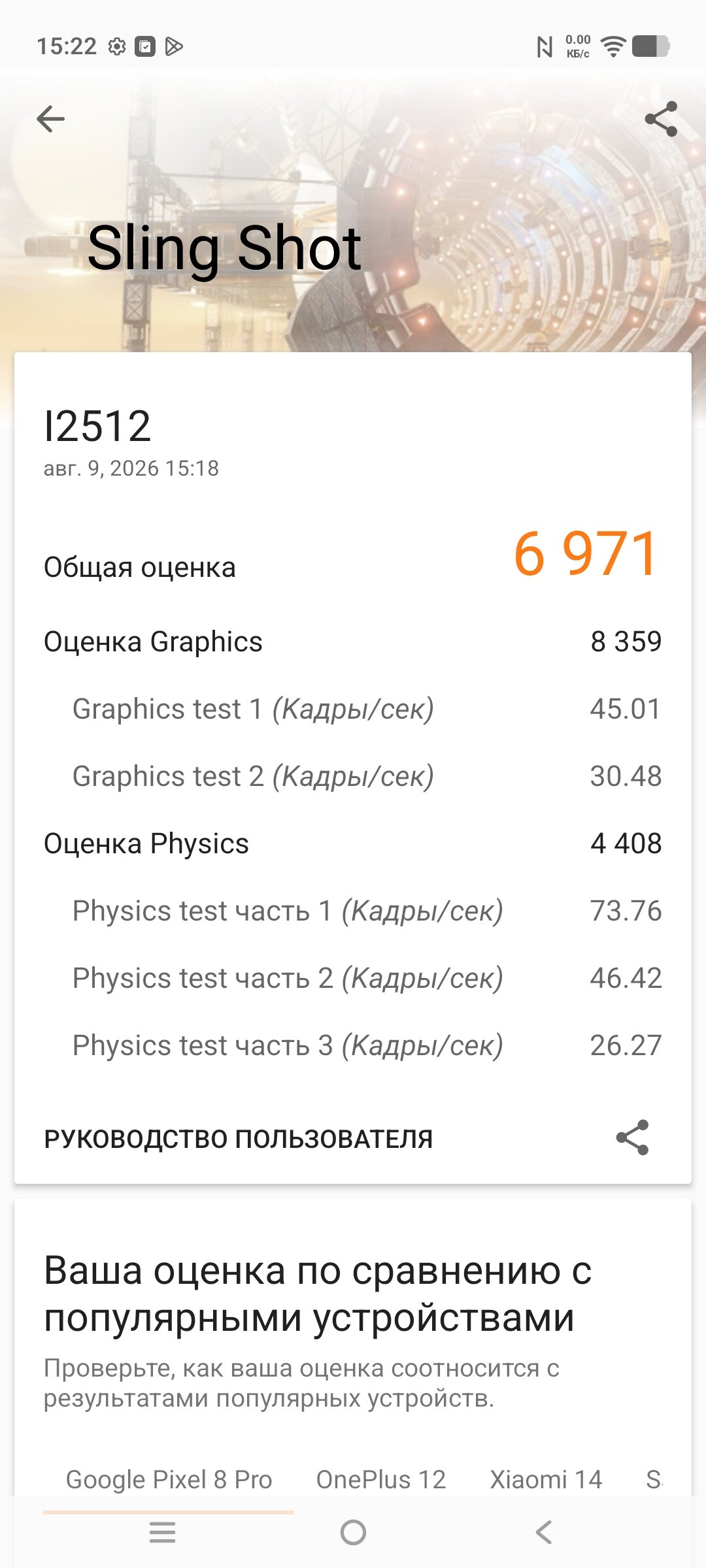Image resolution: width=706 pixels, height=1568 pixels.
Task: Select the Google Pixel 8 Pro tab
Action: (x=169, y=1480)
